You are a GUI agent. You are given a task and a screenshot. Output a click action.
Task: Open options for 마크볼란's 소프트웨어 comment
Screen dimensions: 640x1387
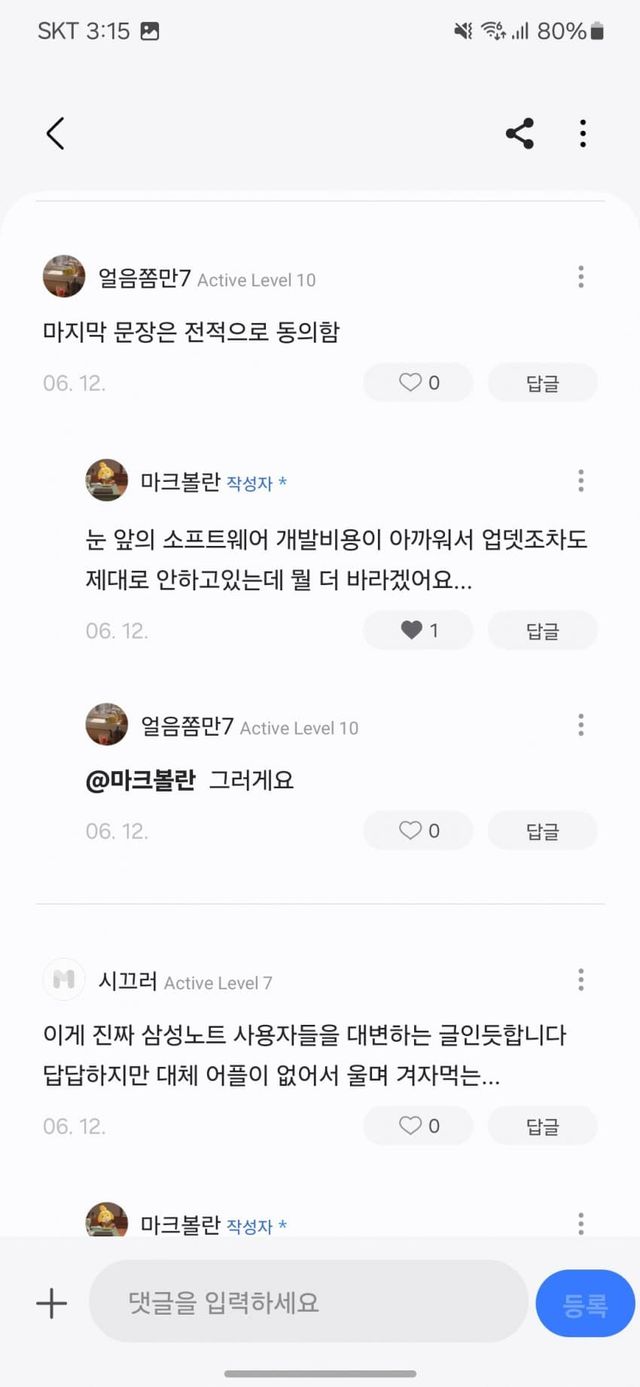pos(581,481)
